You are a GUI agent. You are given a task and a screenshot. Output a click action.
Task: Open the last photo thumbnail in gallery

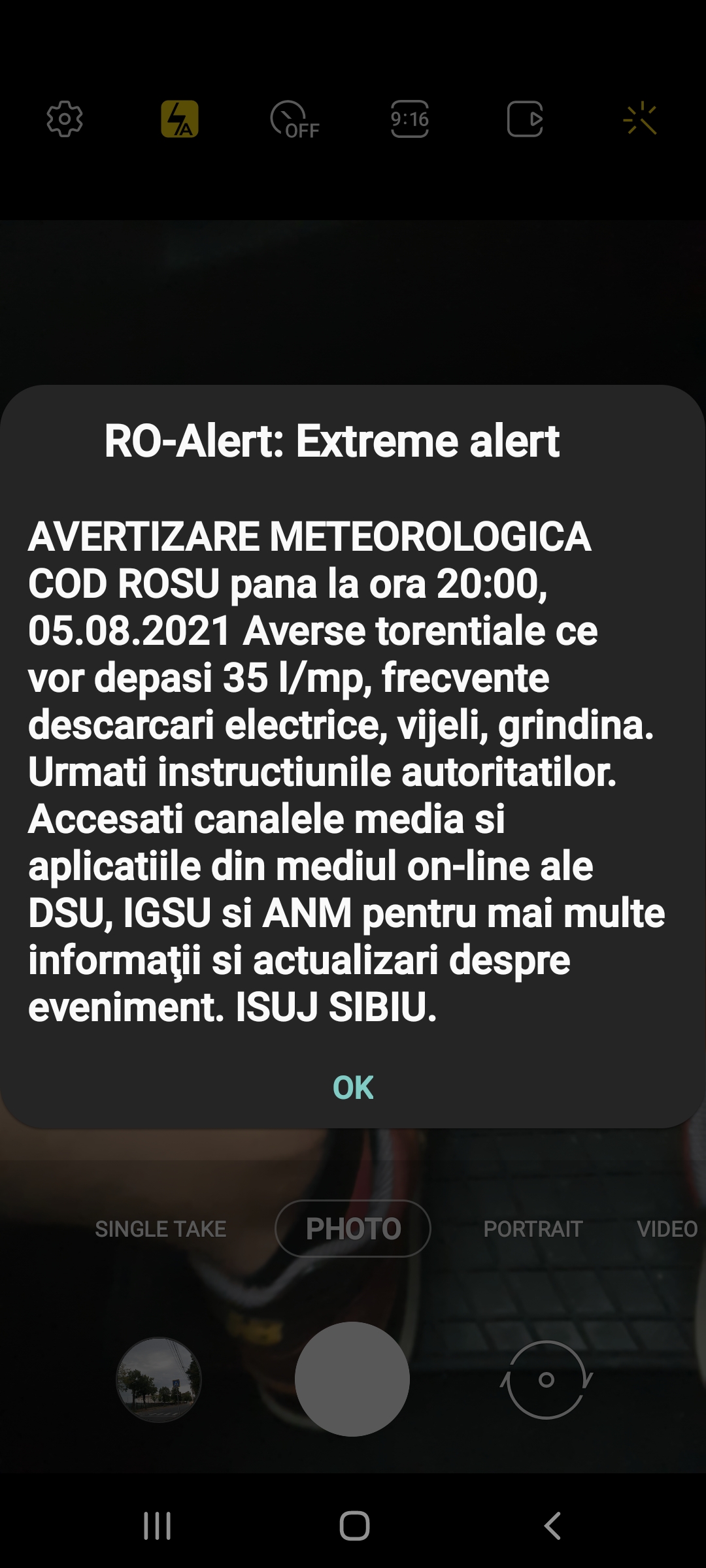coord(159,1379)
